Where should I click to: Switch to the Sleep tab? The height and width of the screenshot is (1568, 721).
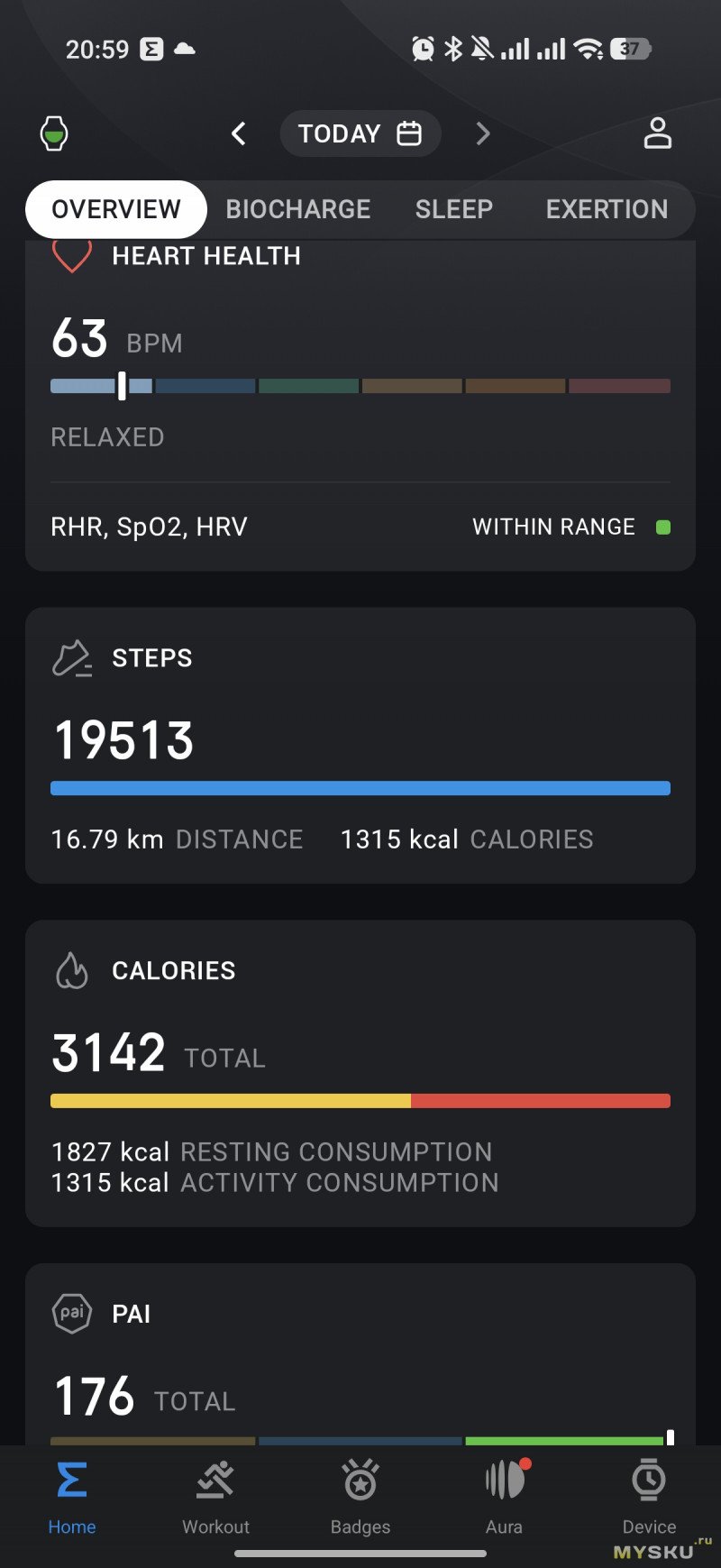click(x=453, y=209)
